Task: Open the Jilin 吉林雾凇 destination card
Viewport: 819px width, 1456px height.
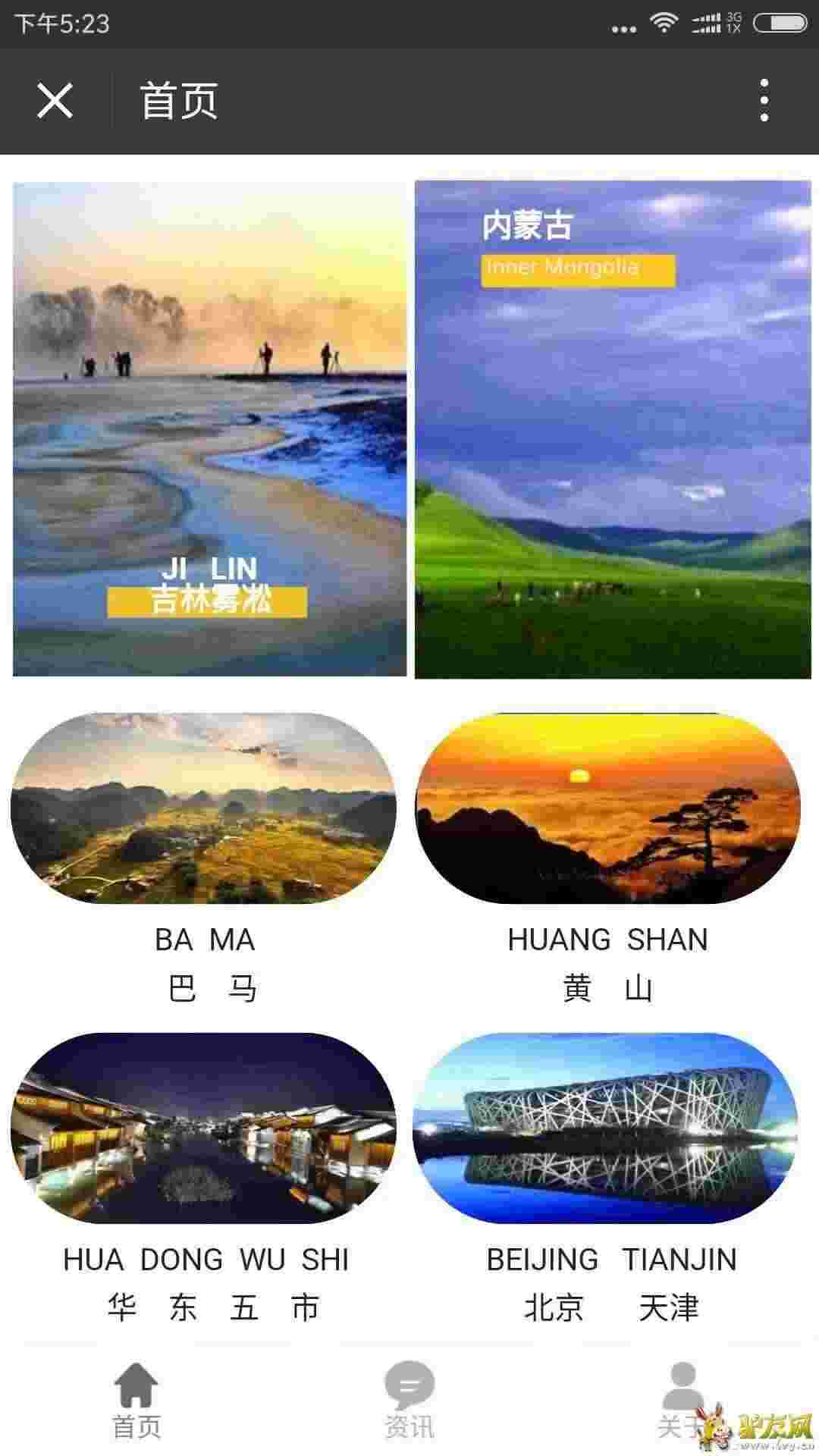Action: click(209, 429)
